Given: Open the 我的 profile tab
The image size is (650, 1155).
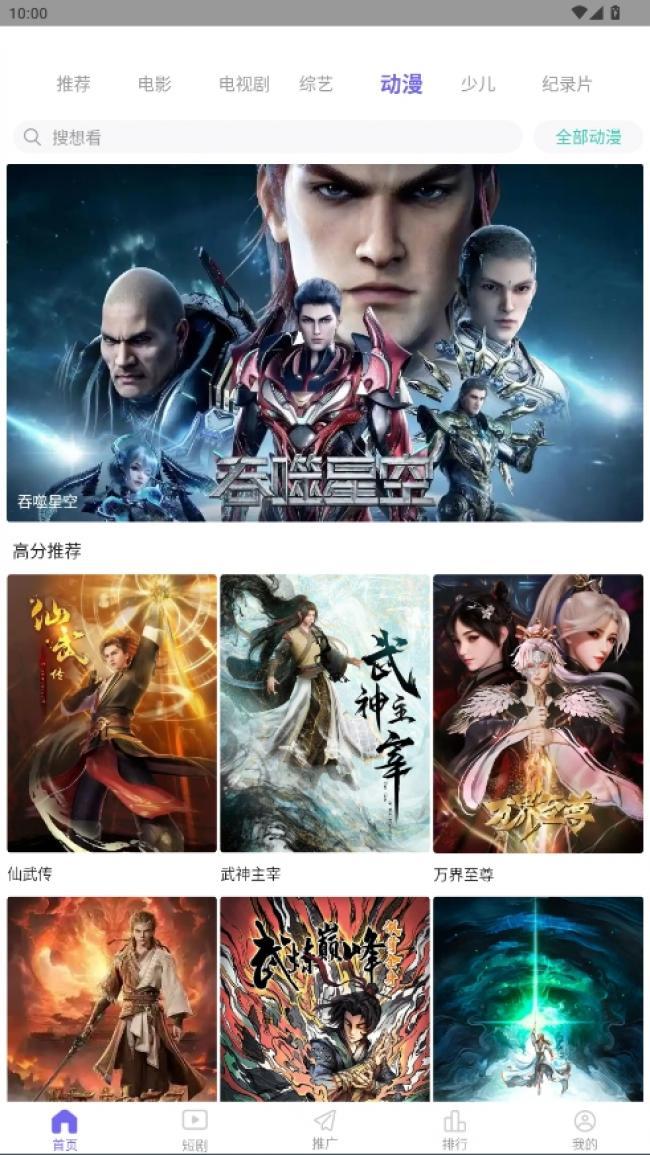Looking at the screenshot, I should click(585, 1130).
